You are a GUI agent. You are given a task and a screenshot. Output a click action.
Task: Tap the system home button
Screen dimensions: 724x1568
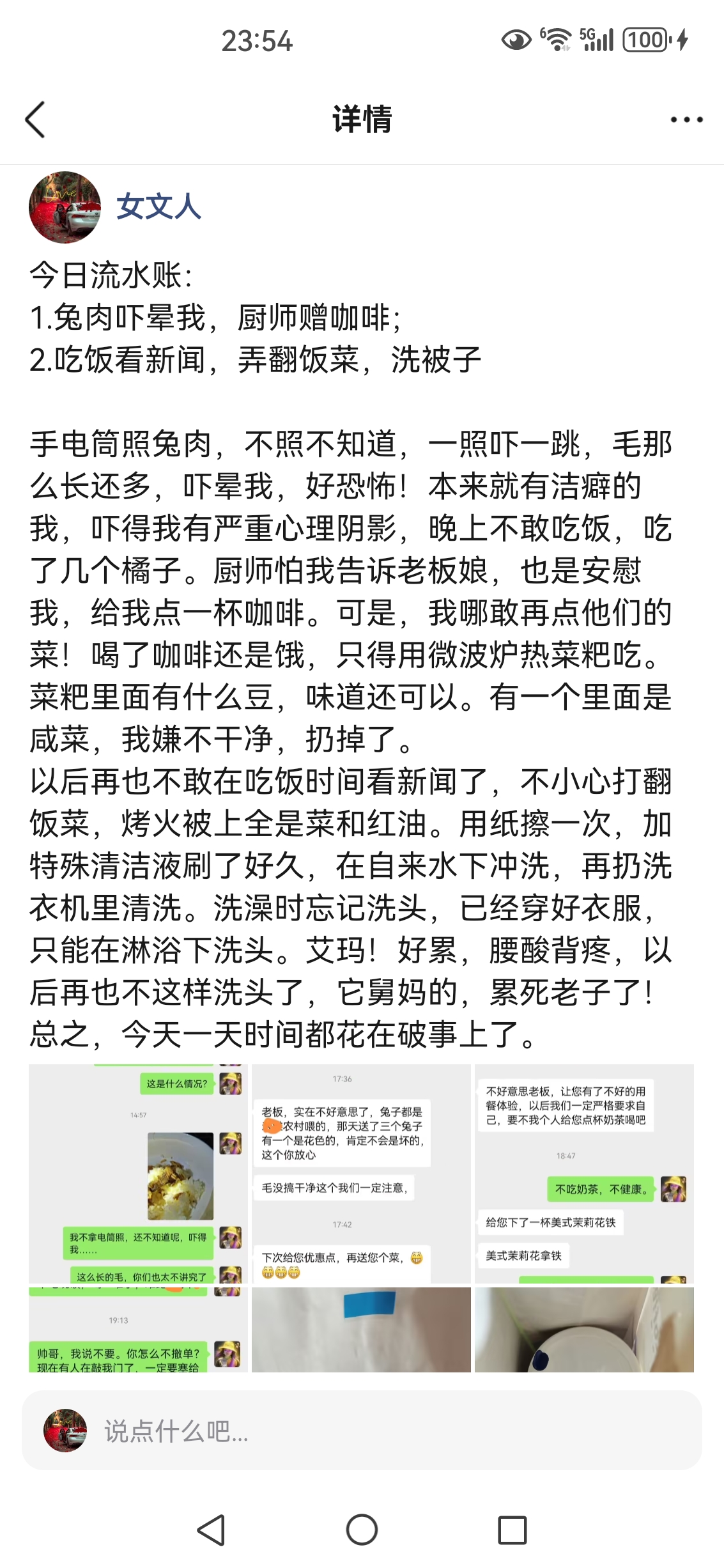[362, 1530]
